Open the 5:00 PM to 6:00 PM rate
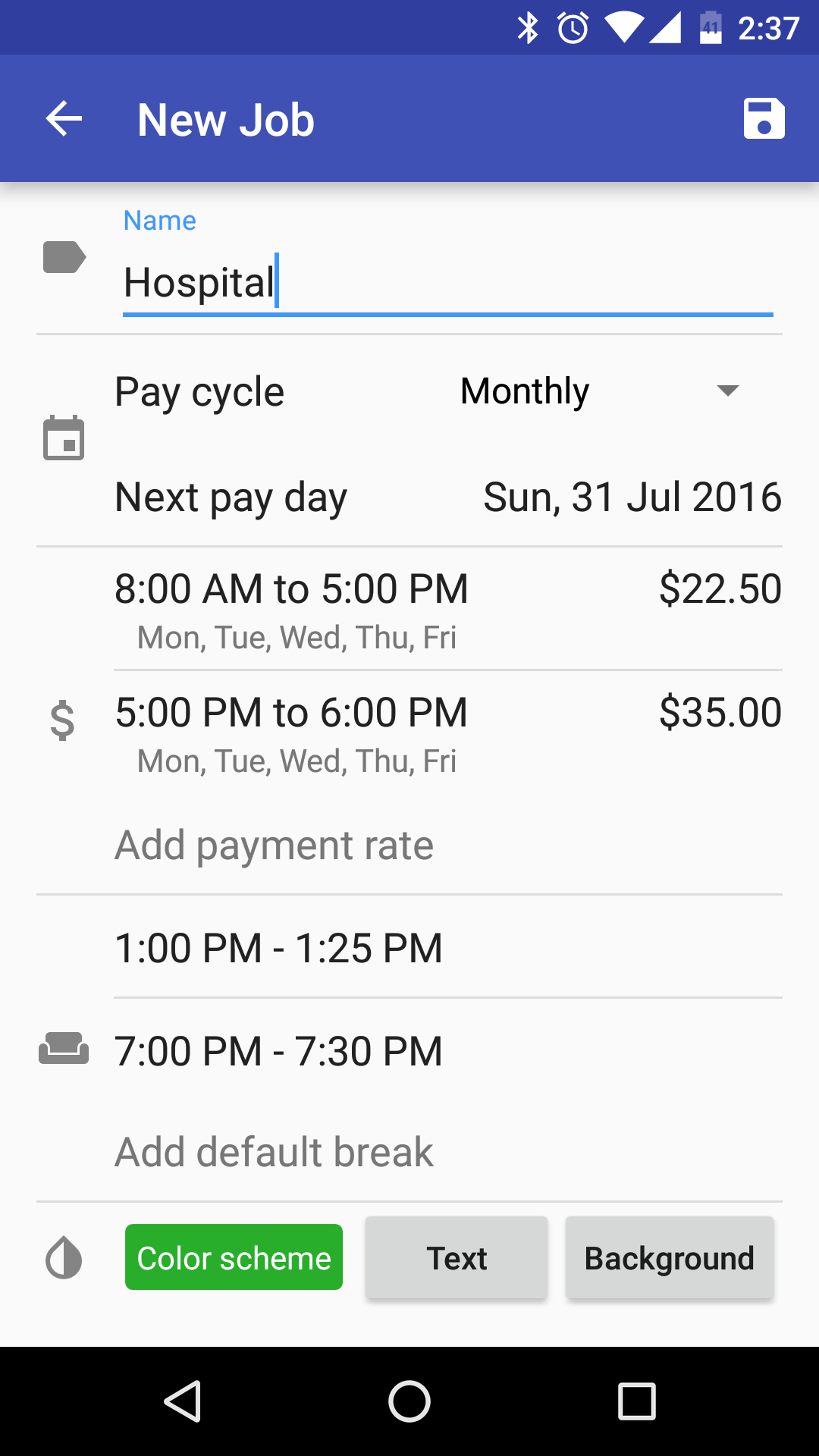Viewport: 819px width, 1456px height. [x=447, y=733]
